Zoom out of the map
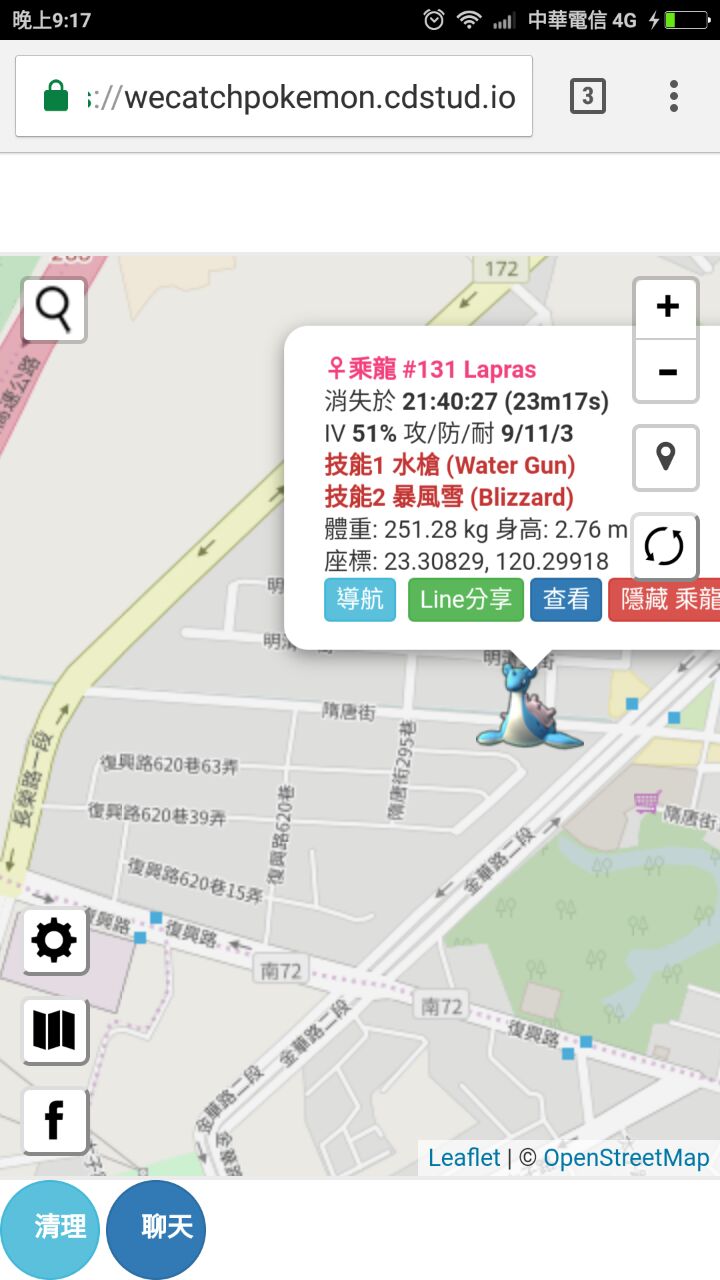Image resolution: width=720 pixels, height=1280 pixels. (666, 371)
